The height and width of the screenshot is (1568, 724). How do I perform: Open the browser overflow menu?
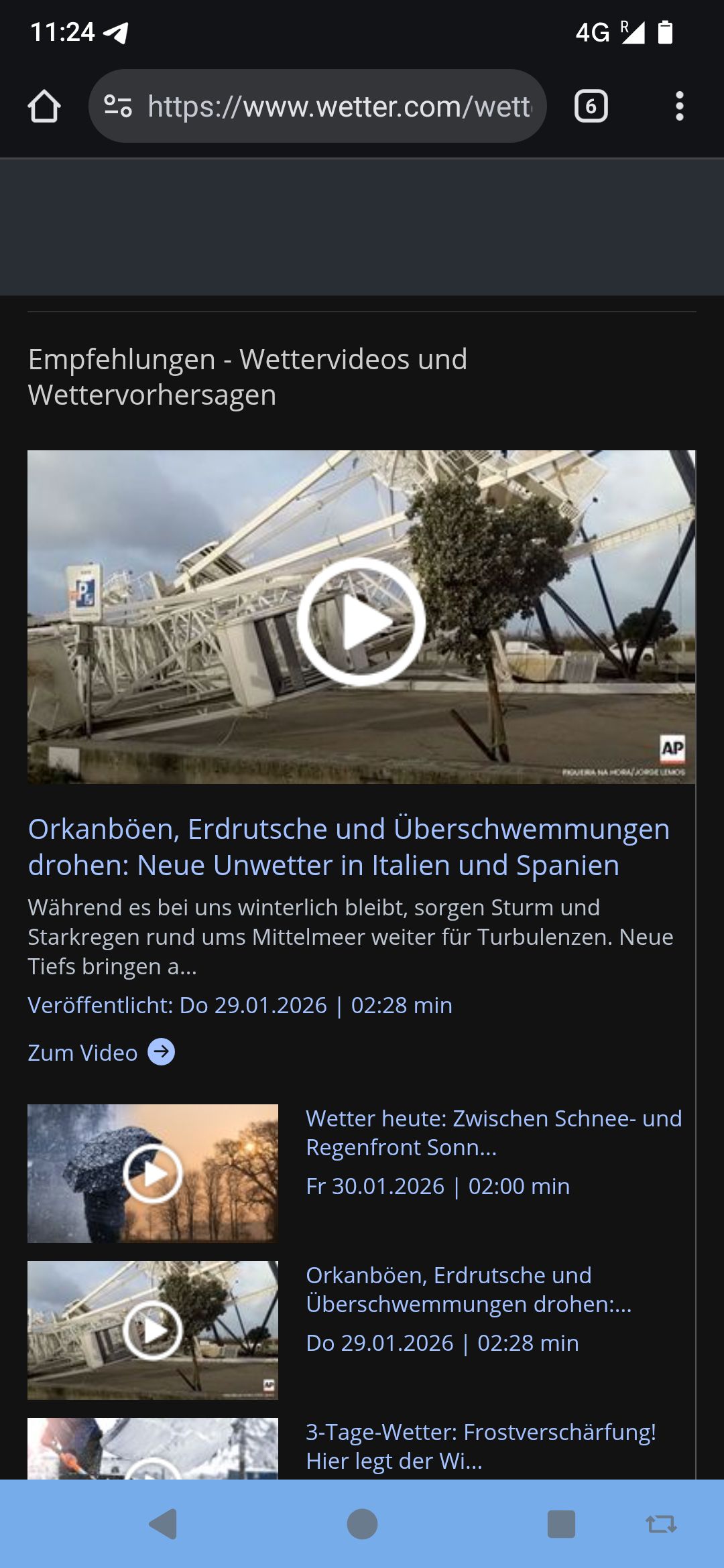pos(679,107)
